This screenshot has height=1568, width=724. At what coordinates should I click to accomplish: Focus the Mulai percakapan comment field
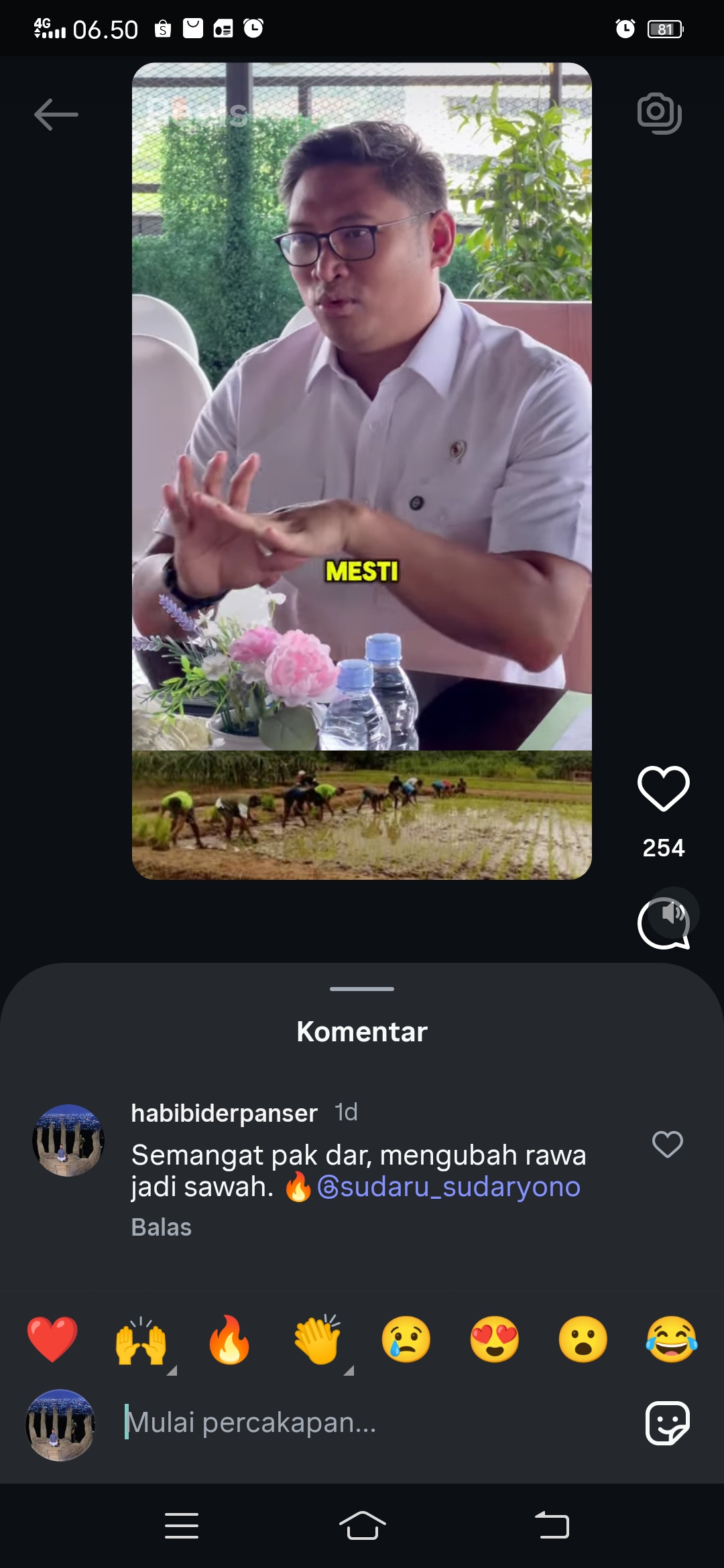[x=375, y=1423]
